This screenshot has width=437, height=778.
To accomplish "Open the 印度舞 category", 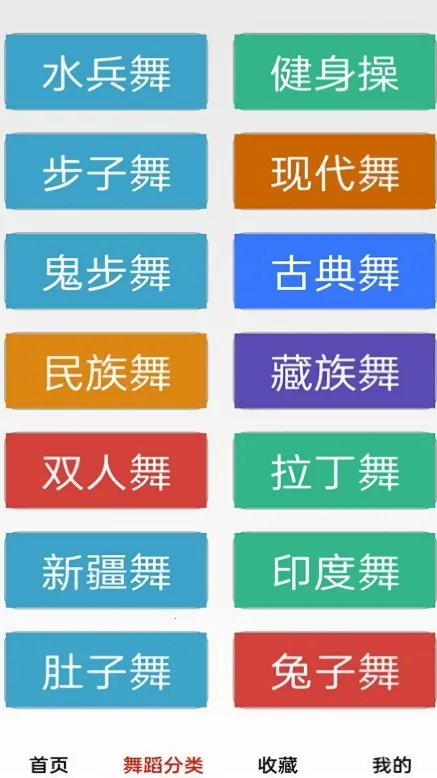I will (334, 570).
